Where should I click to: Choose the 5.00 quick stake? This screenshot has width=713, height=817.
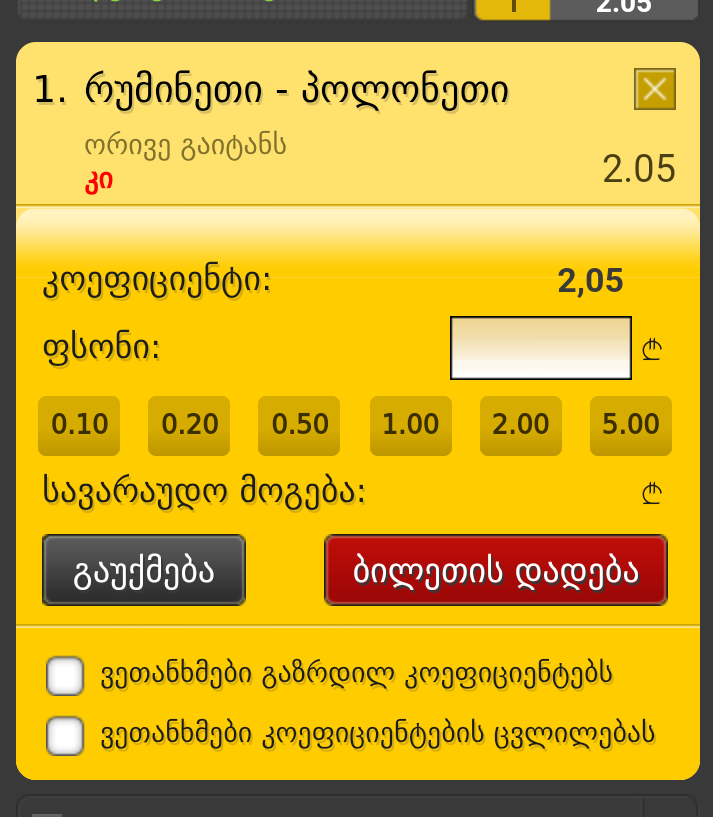pyautogui.click(x=630, y=425)
